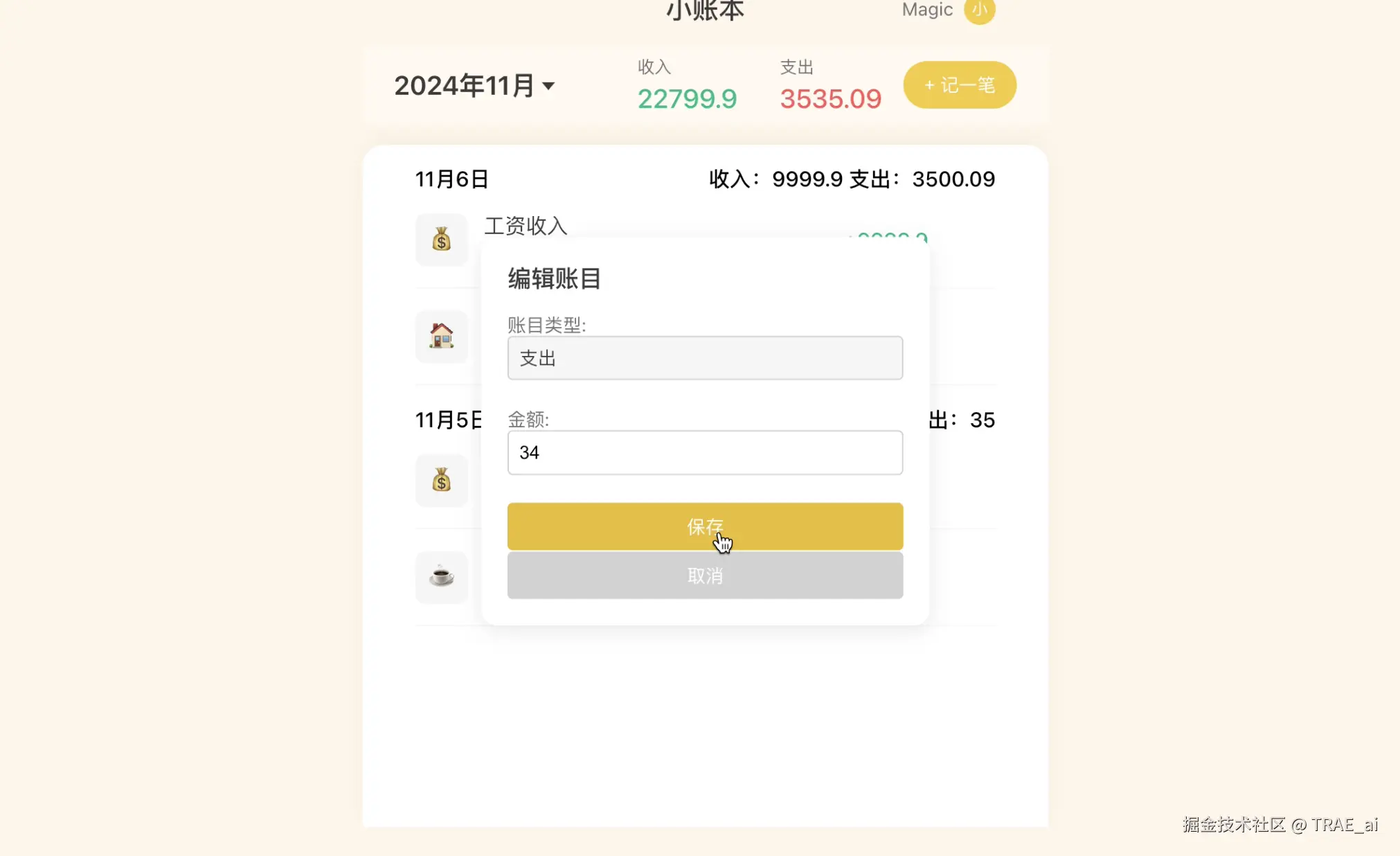
Task: Add a new record with 记一笔
Action: pos(959,85)
